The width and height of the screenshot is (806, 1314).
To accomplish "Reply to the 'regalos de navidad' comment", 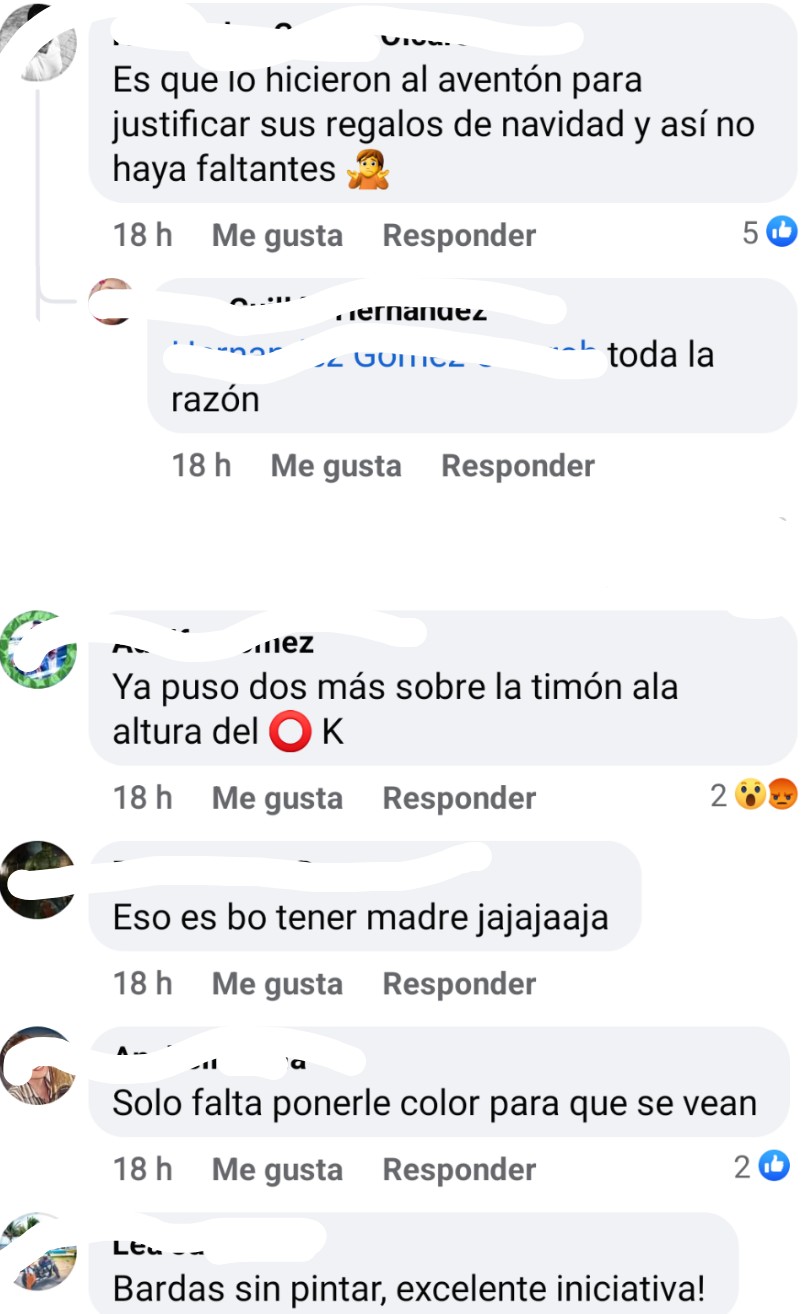I will click(459, 236).
